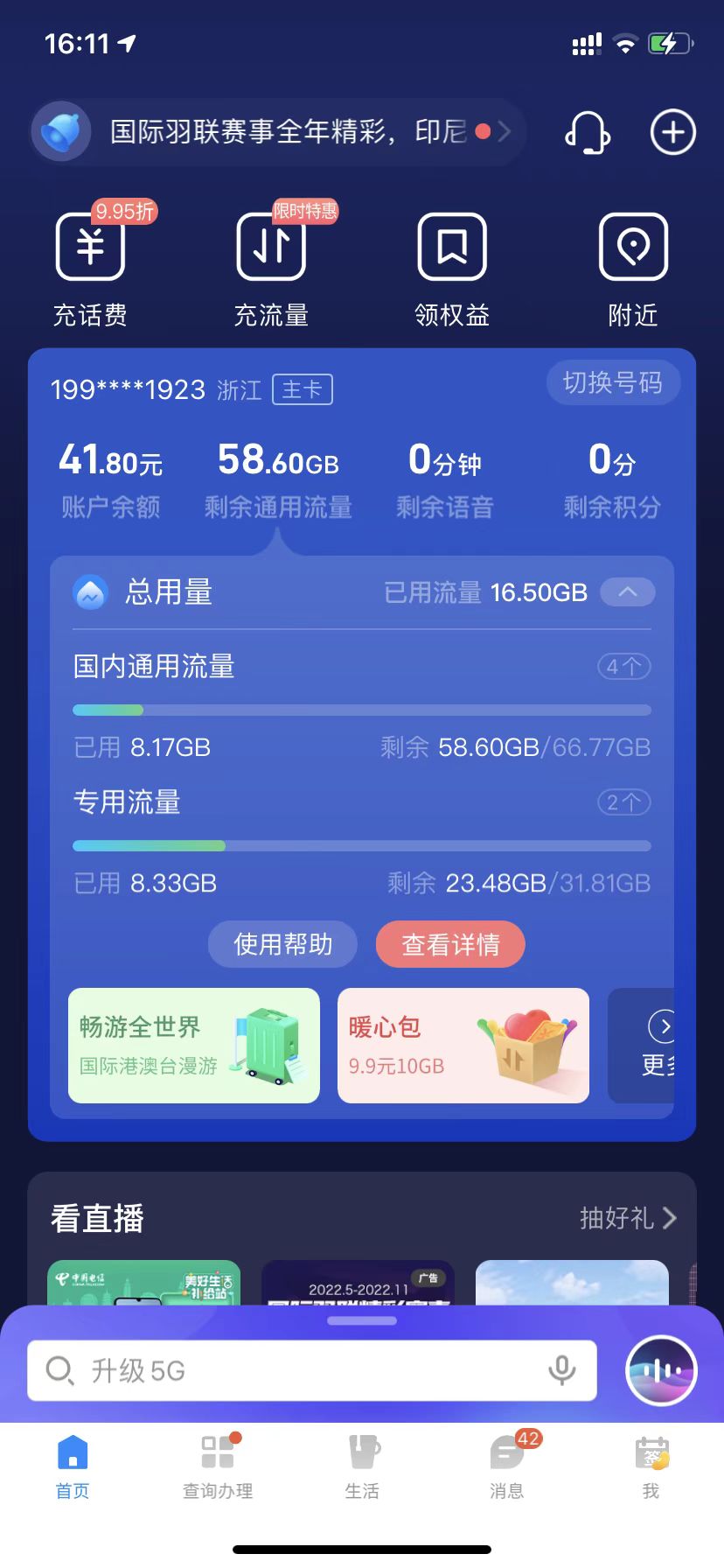Tap the smart assistant orb button
This screenshot has width=724, height=1568.
(x=661, y=1370)
